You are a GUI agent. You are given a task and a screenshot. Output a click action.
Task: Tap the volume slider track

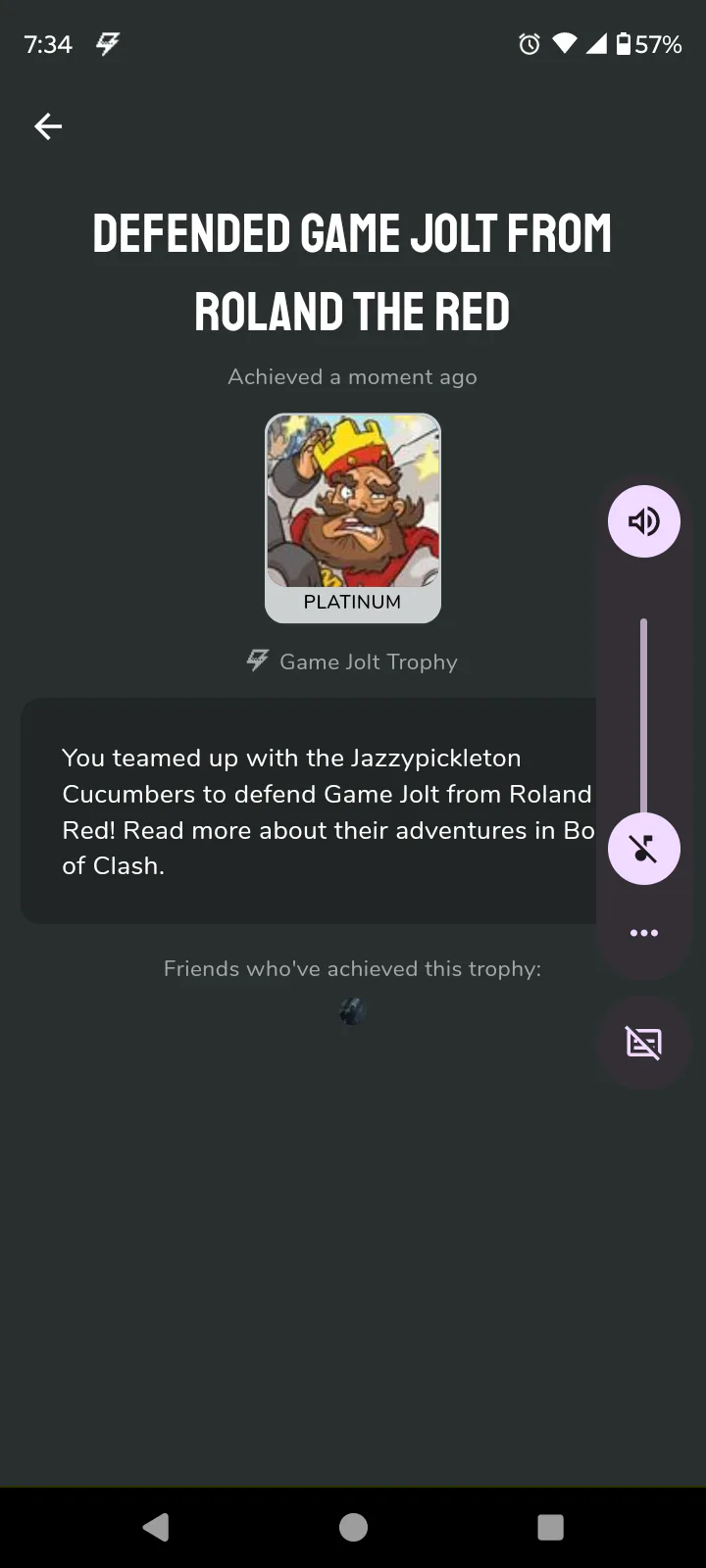tap(644, 715)
